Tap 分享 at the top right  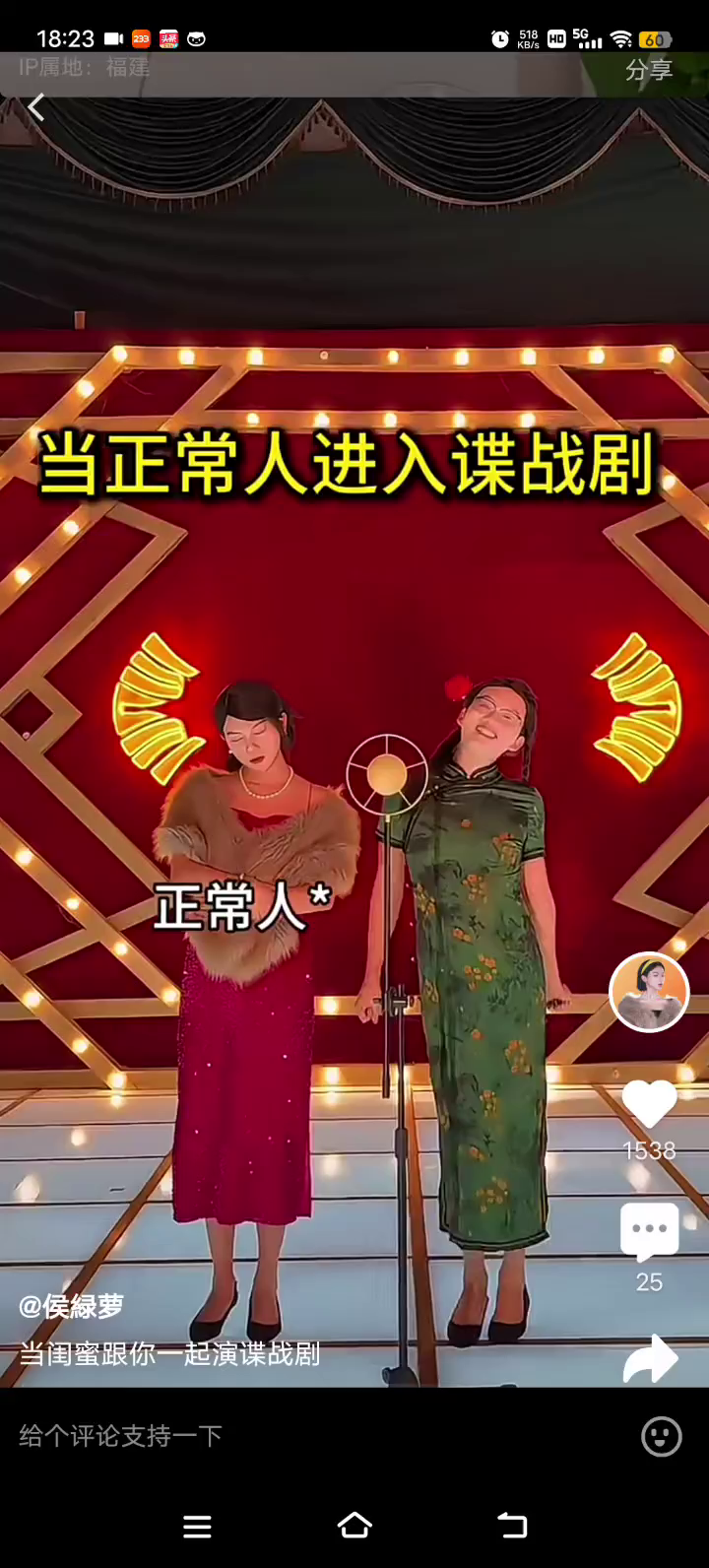point(649,70)
